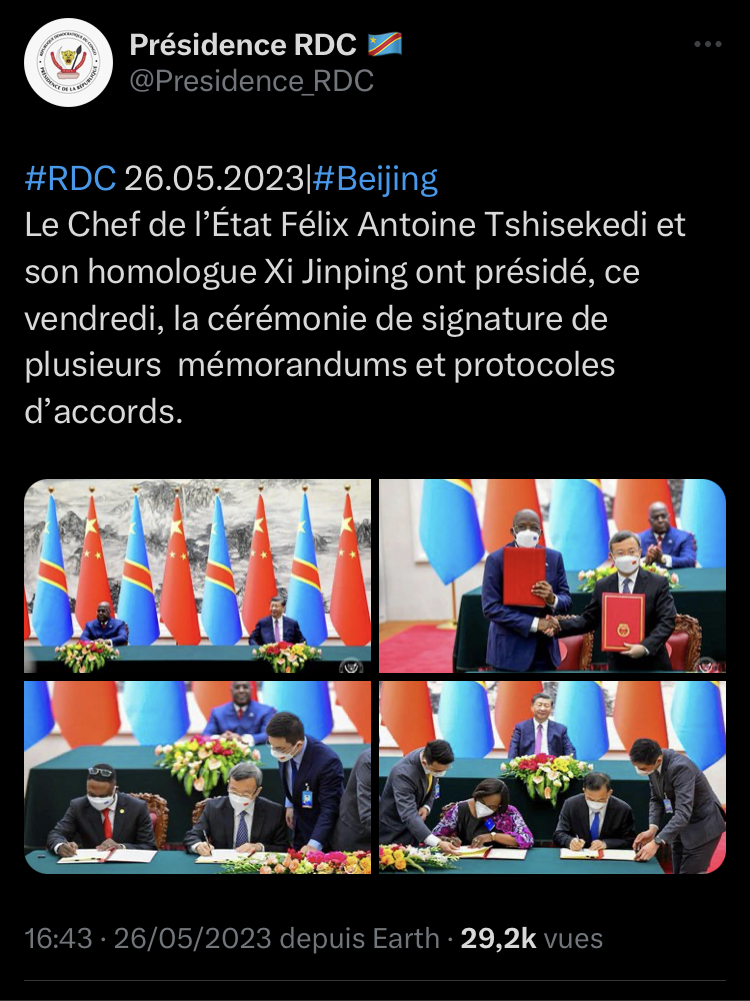Viewport: 750px width, 1001px height.
Task: View photo of officials shaking hands with red folders
Action: (x=552, y=576)
